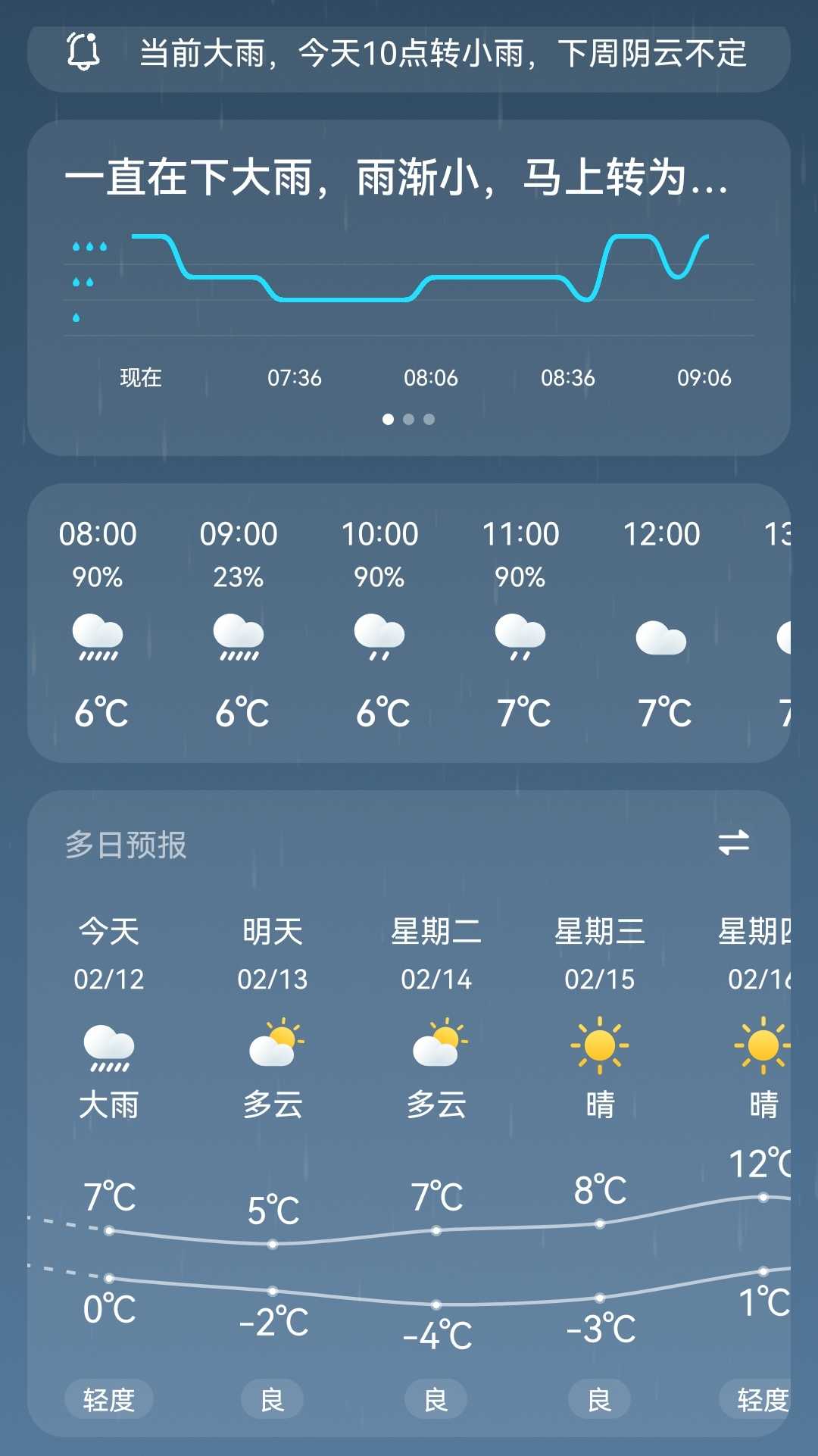Open the heavy rain alert banner
The image size is (818, 1456).
409,55
